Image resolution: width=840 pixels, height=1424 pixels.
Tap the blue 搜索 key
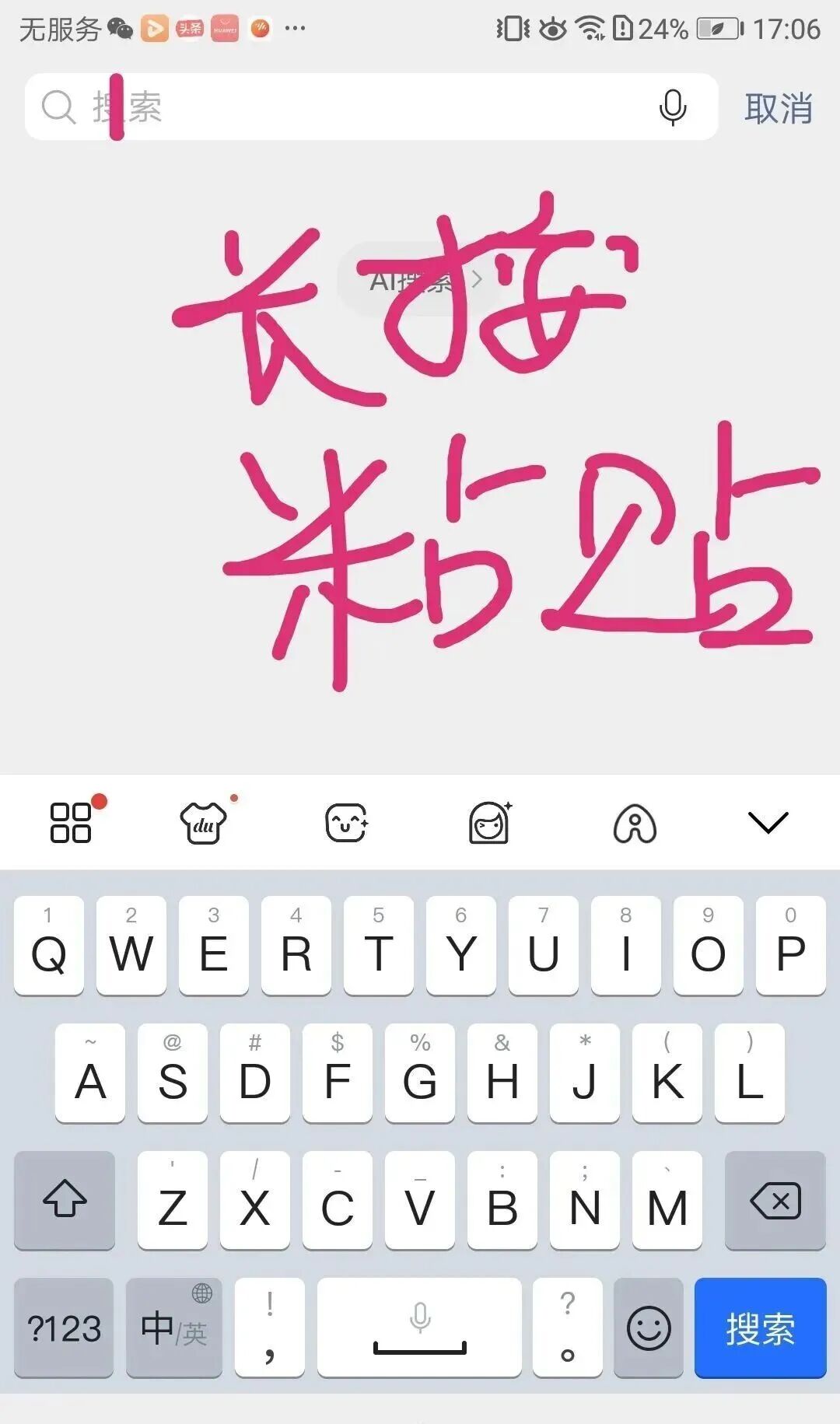(760, 1328)
